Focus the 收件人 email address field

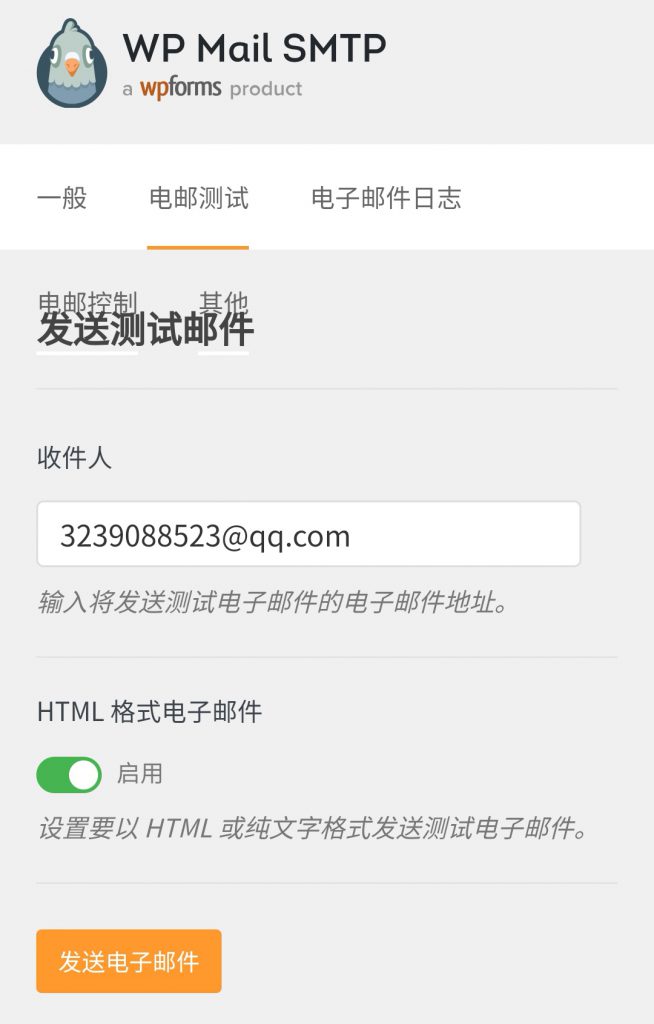click(308, 535)
